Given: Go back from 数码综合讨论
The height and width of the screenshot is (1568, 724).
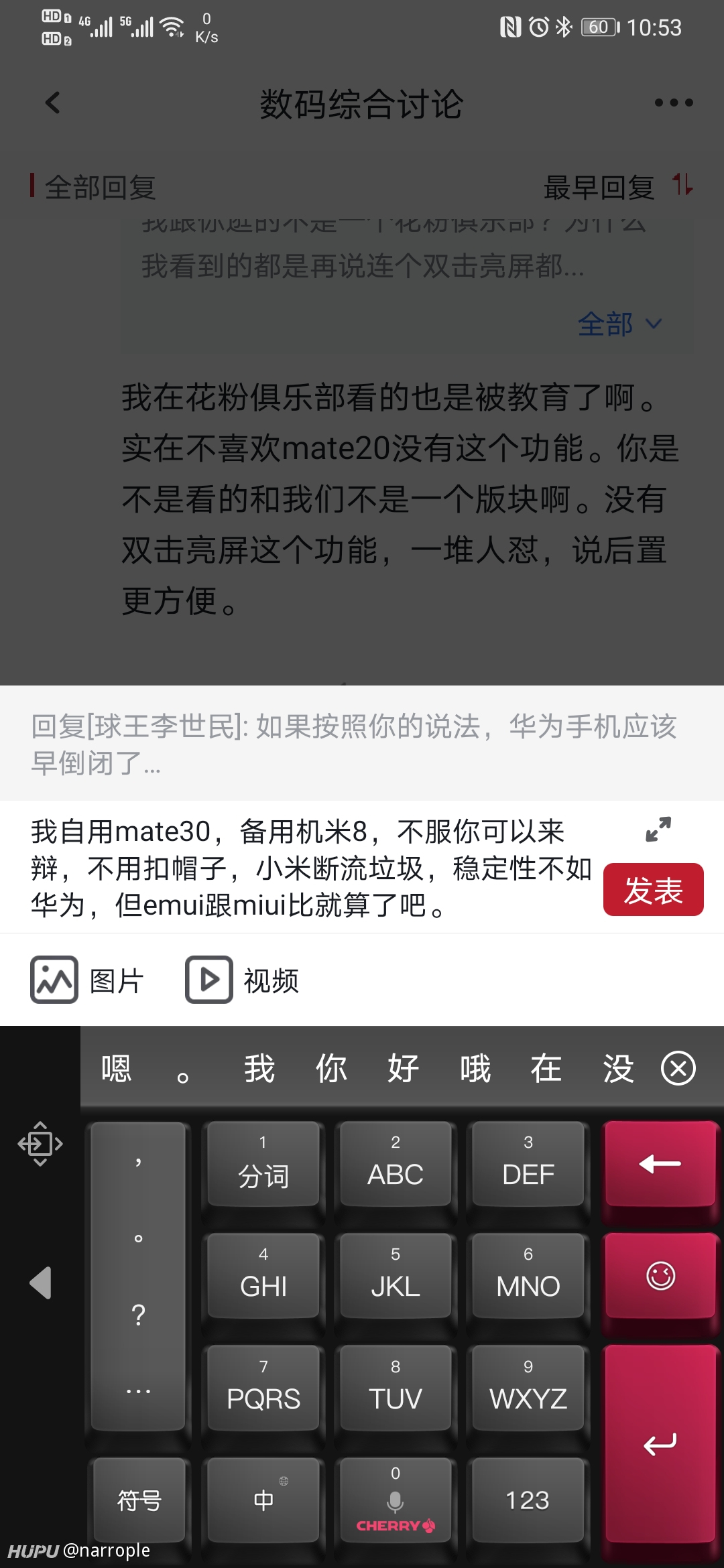Looking at the screenshot, I should click(52, 103).
